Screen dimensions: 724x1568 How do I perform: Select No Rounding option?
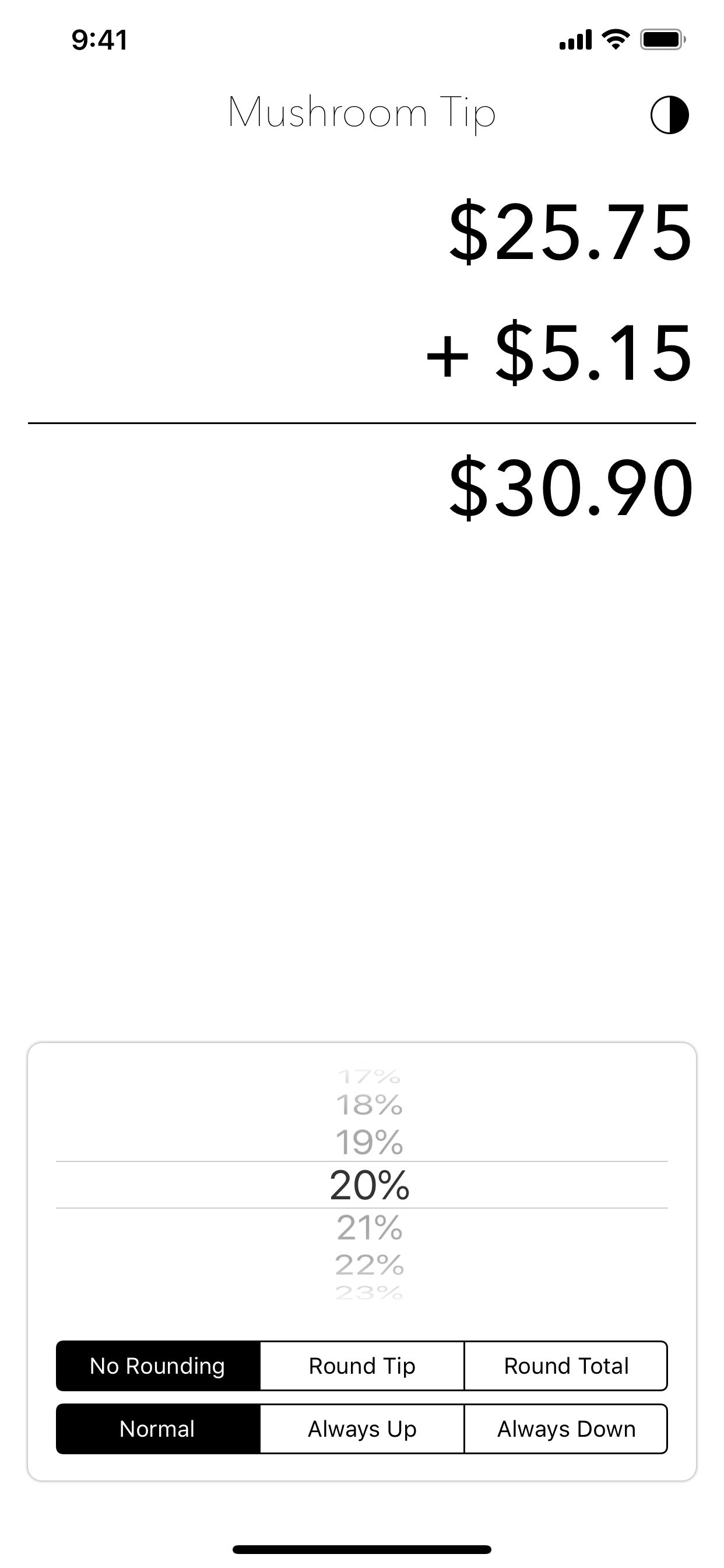click(x=158, y=1366)
